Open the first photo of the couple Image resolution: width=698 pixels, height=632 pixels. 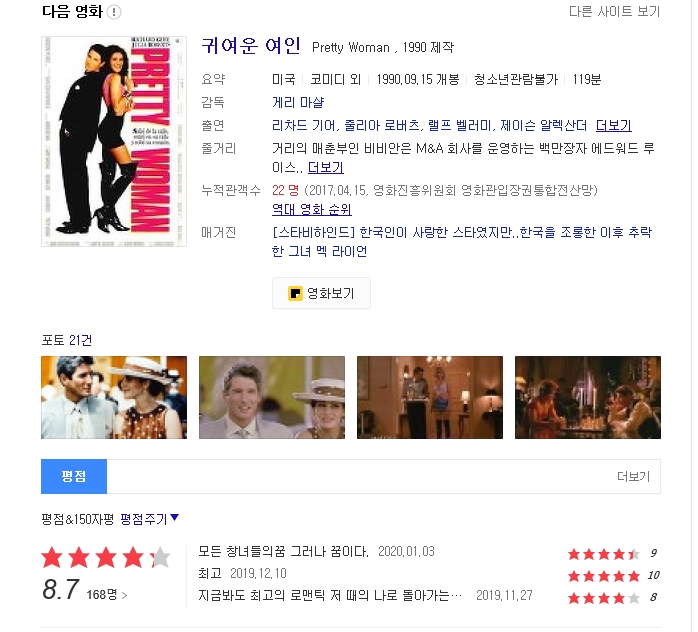pos(113,397)
